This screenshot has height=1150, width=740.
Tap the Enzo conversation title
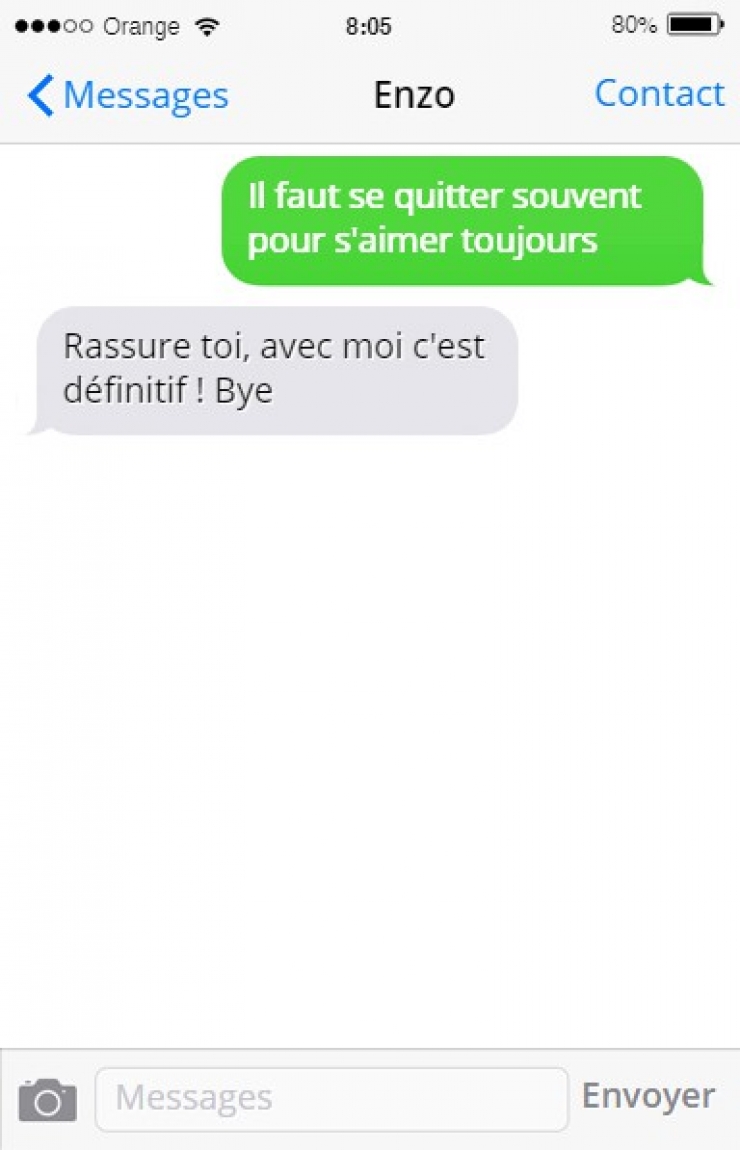tap(414, 94)
